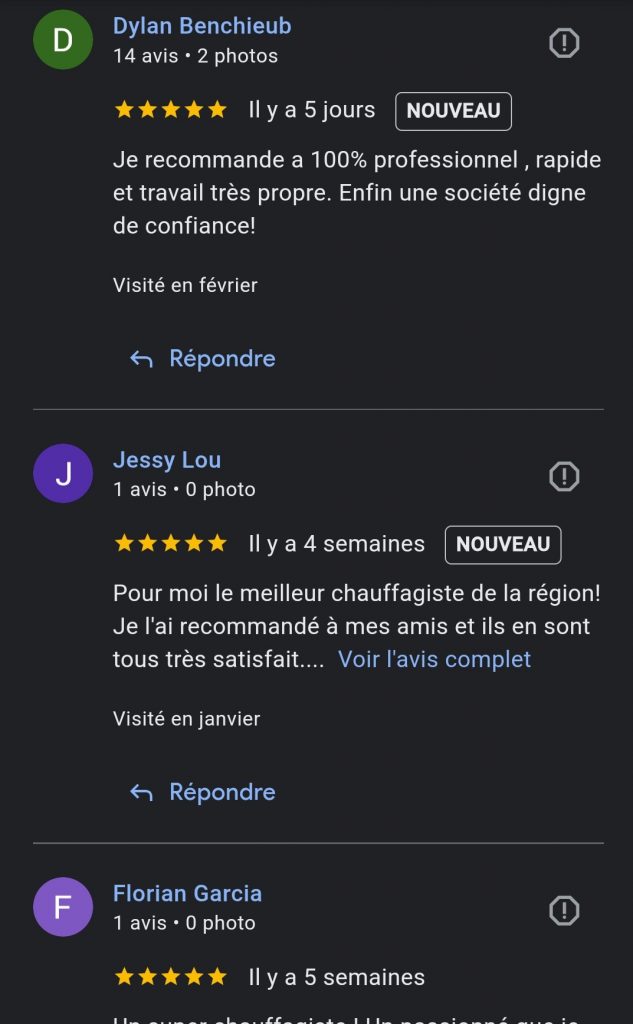View Jessy Lou's profile

(167, 460)
